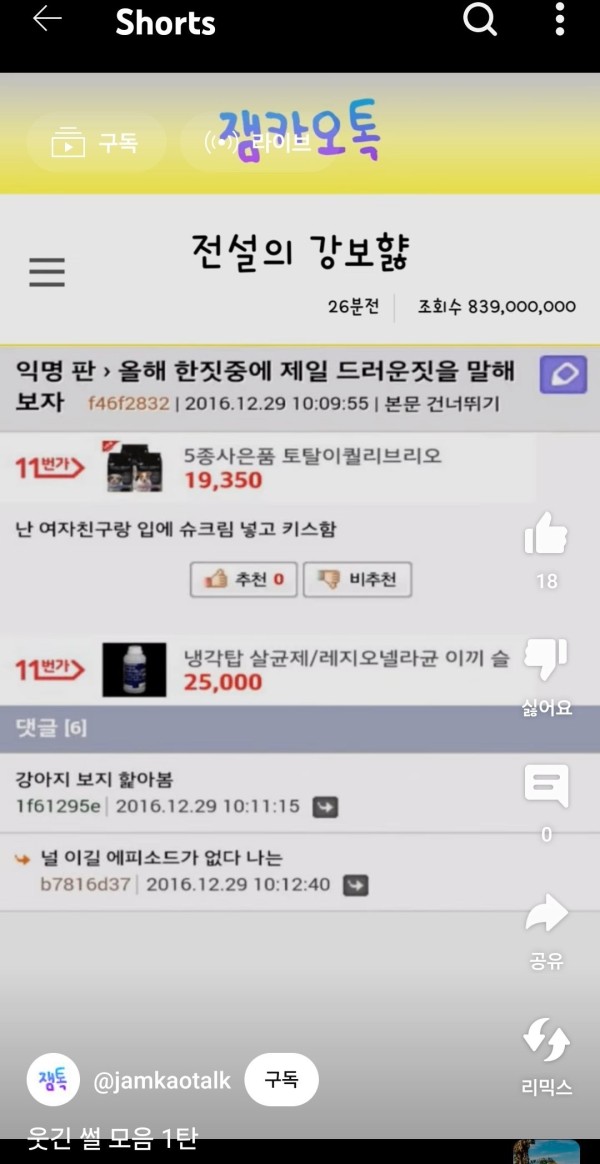This screenshot has height=1164, width=600.
Task: Remix this Short with 리믹스
Action: (x=546, y=1041)
